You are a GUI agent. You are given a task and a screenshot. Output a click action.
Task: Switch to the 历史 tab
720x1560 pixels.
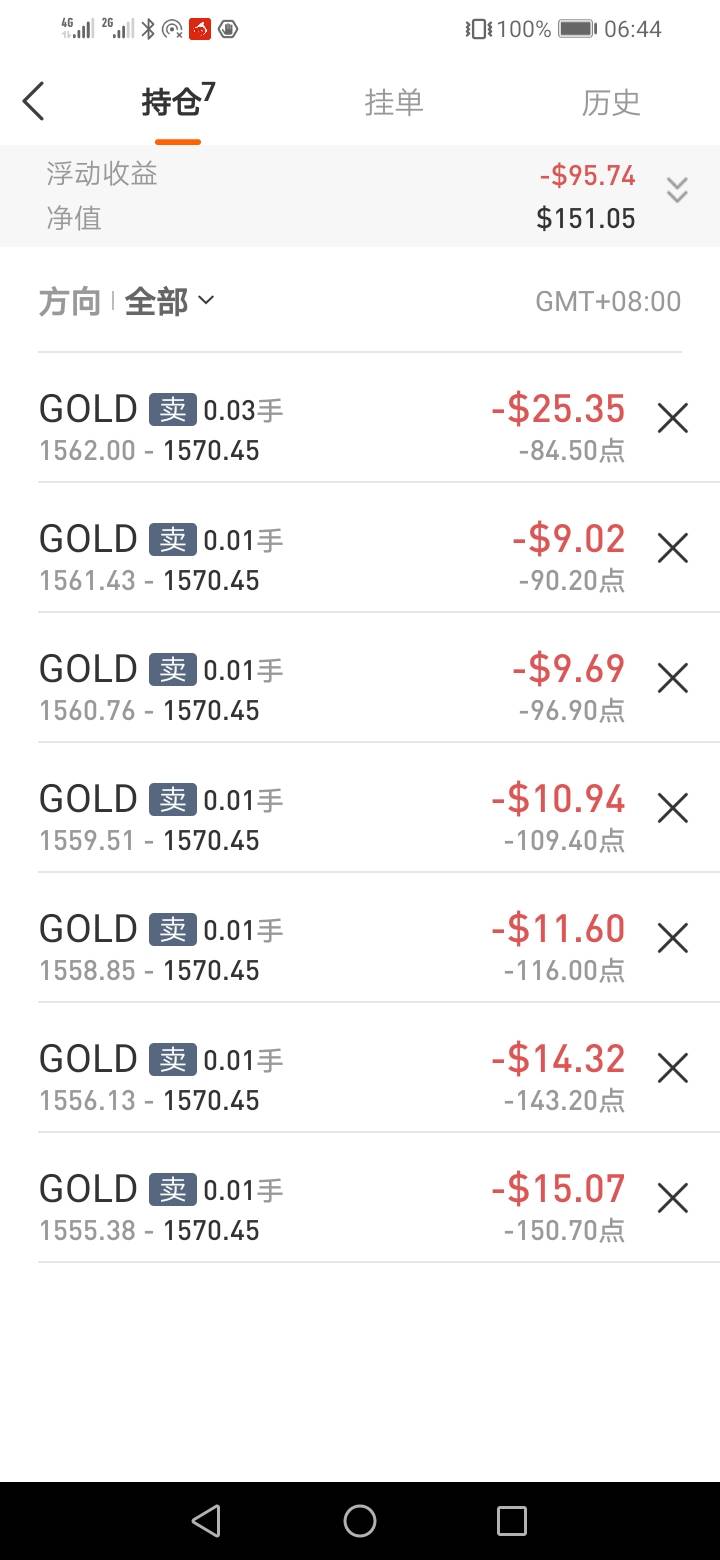point(611,102)
